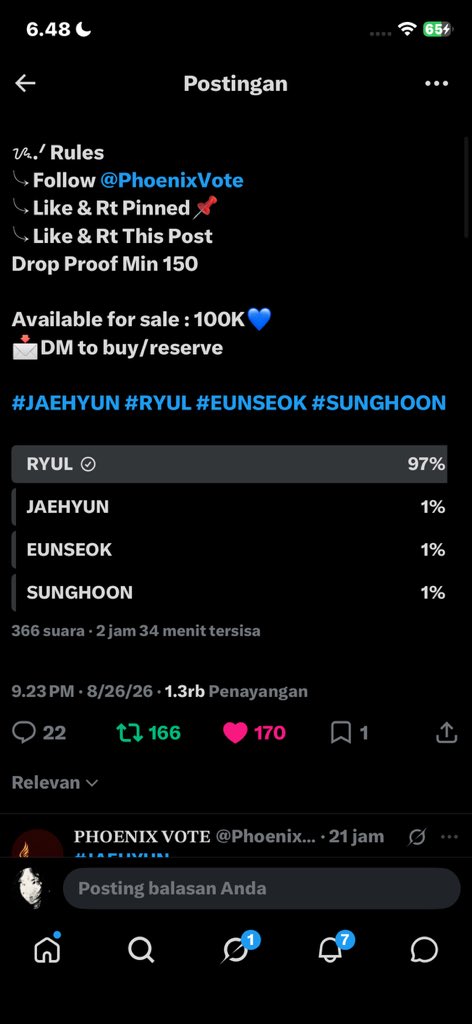Share this post
This screenshot has height=1024, width=472.
click(446, 733)
